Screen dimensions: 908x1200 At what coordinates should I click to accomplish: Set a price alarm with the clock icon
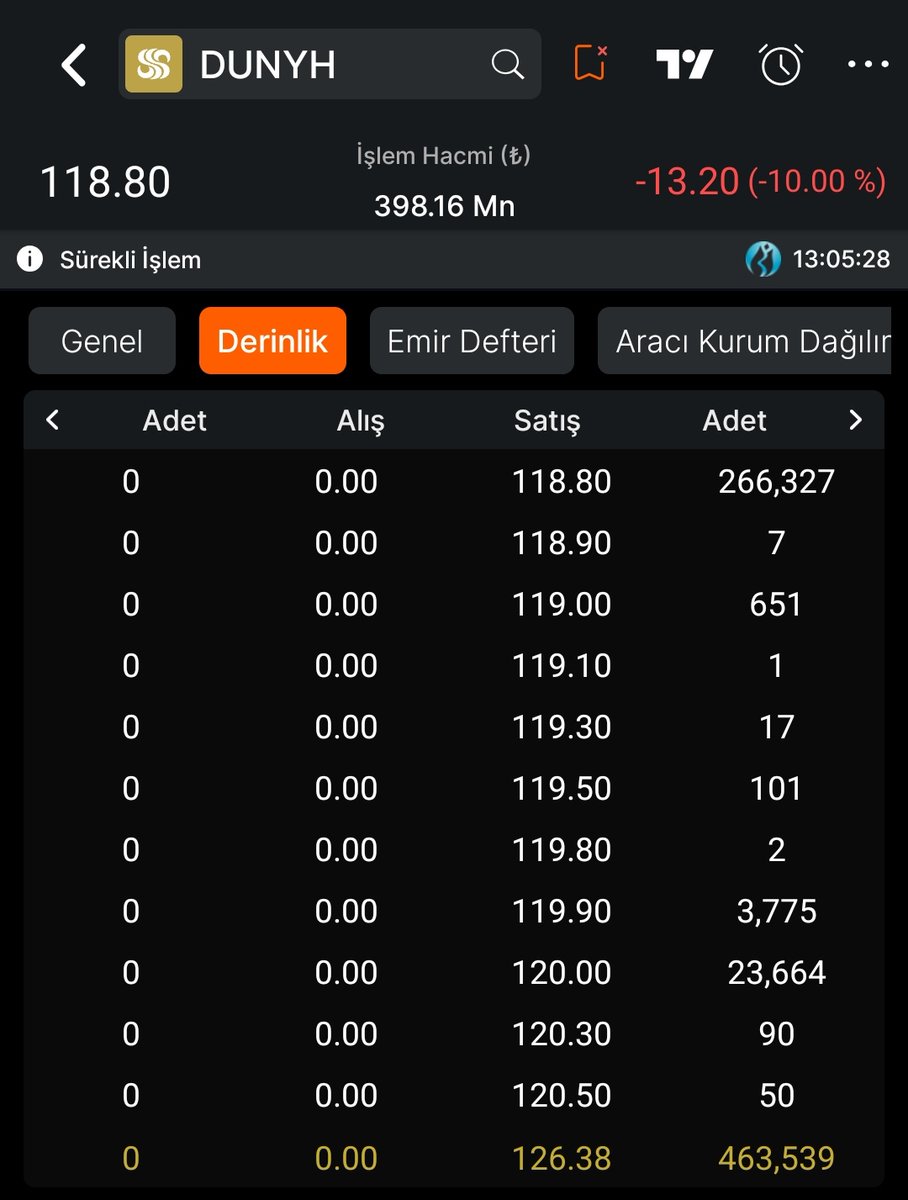780,65
